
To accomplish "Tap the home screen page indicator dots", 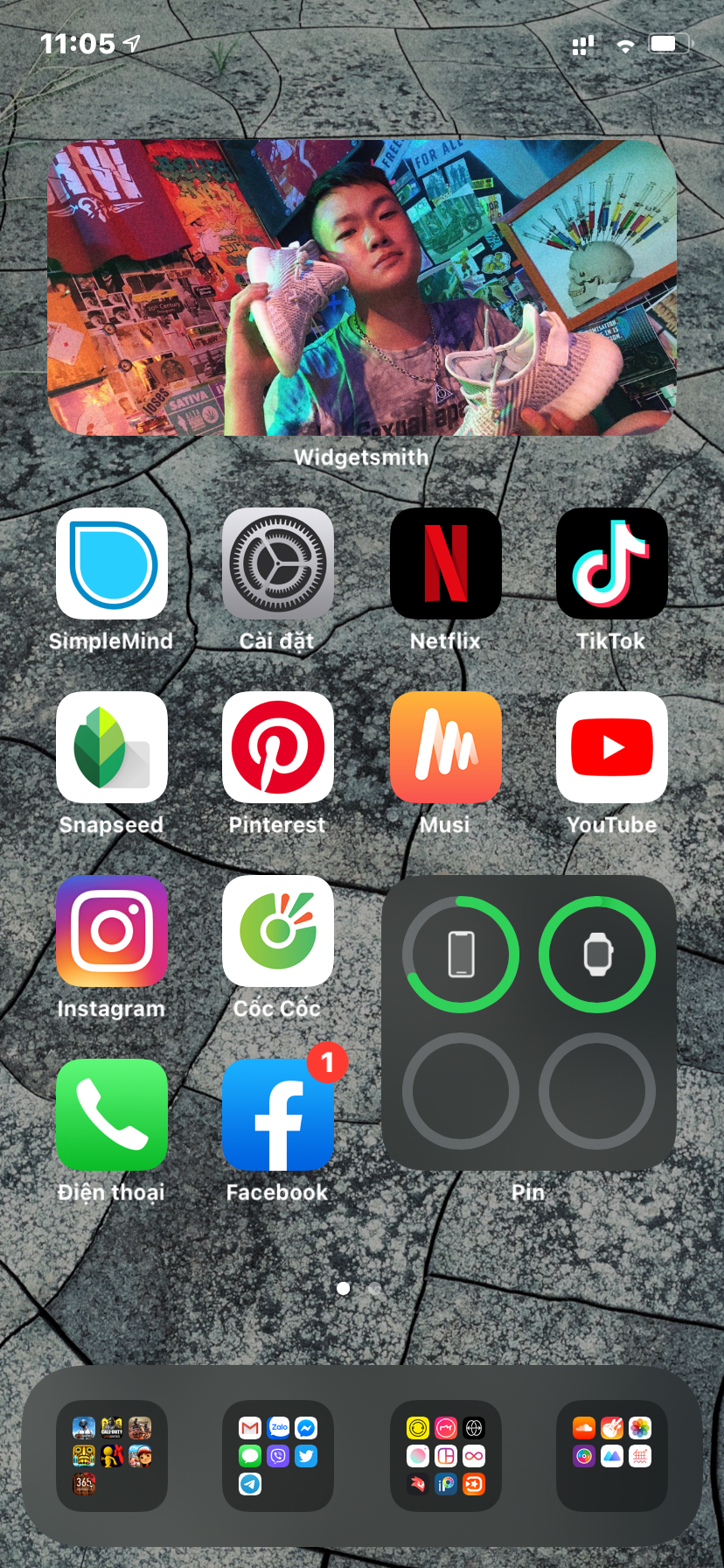I will point(359,1288).
